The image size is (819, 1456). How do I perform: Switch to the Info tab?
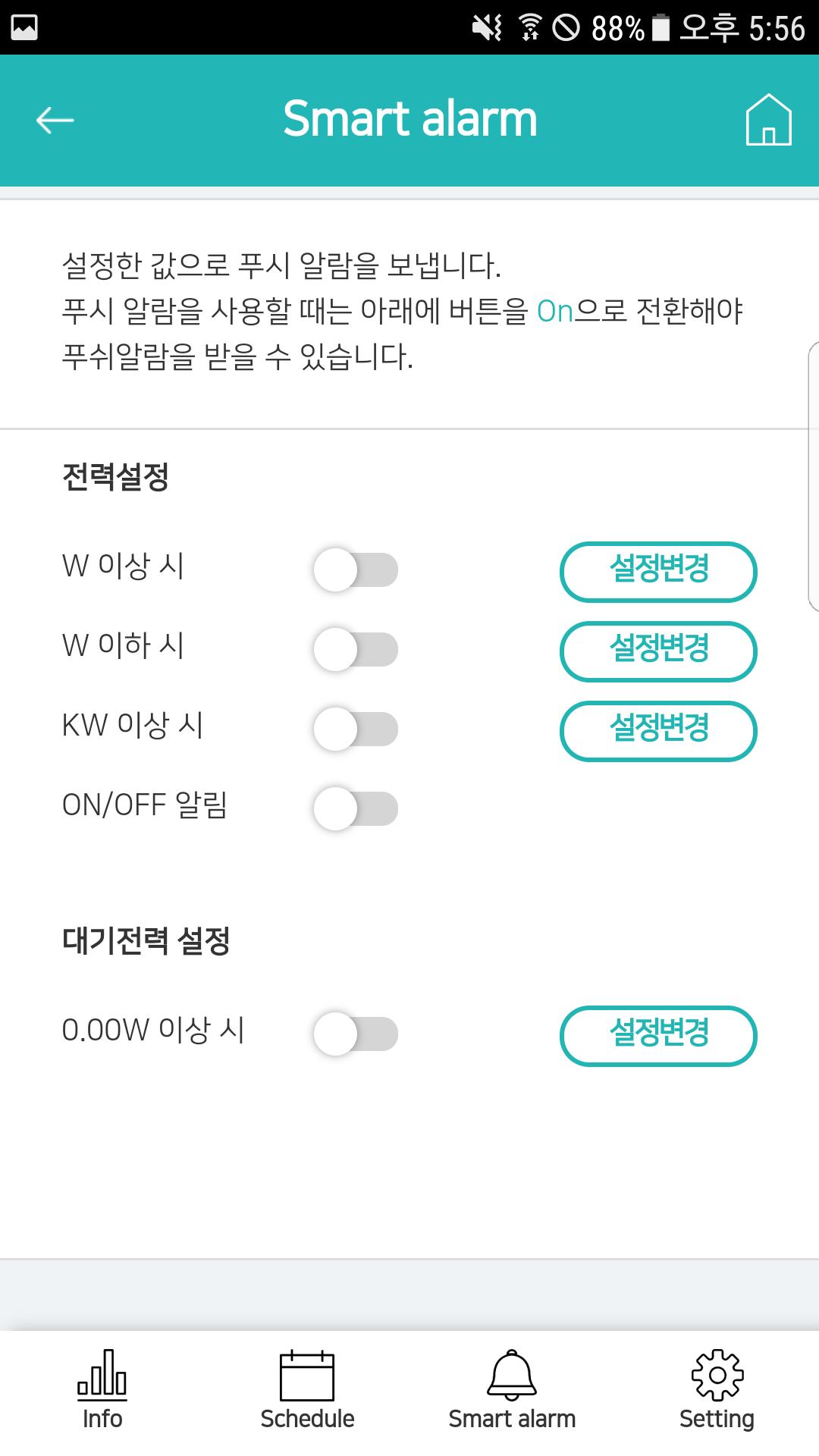point(102,1391)
